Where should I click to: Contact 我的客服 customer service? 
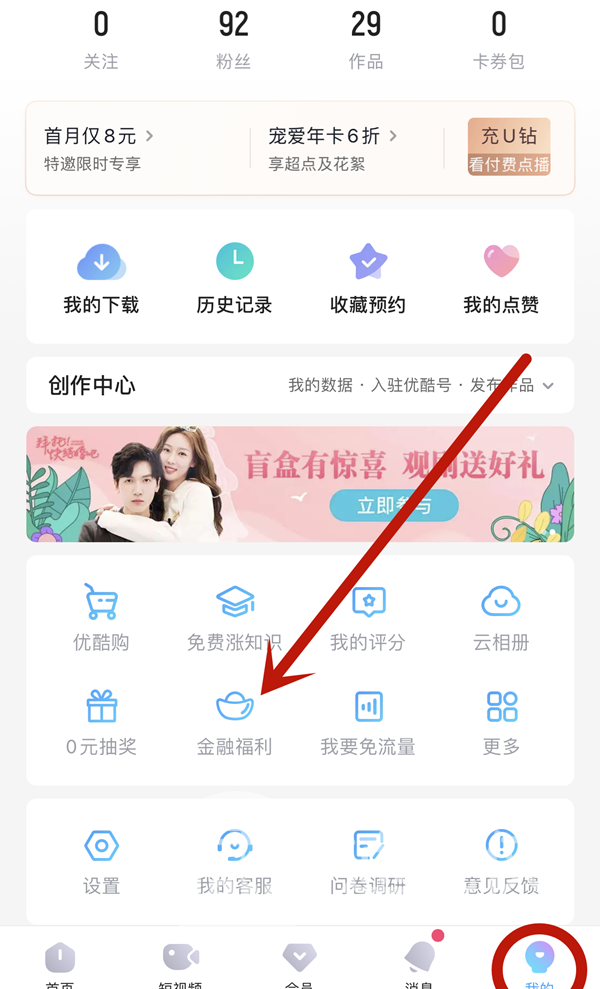click(x=234, y=862)
